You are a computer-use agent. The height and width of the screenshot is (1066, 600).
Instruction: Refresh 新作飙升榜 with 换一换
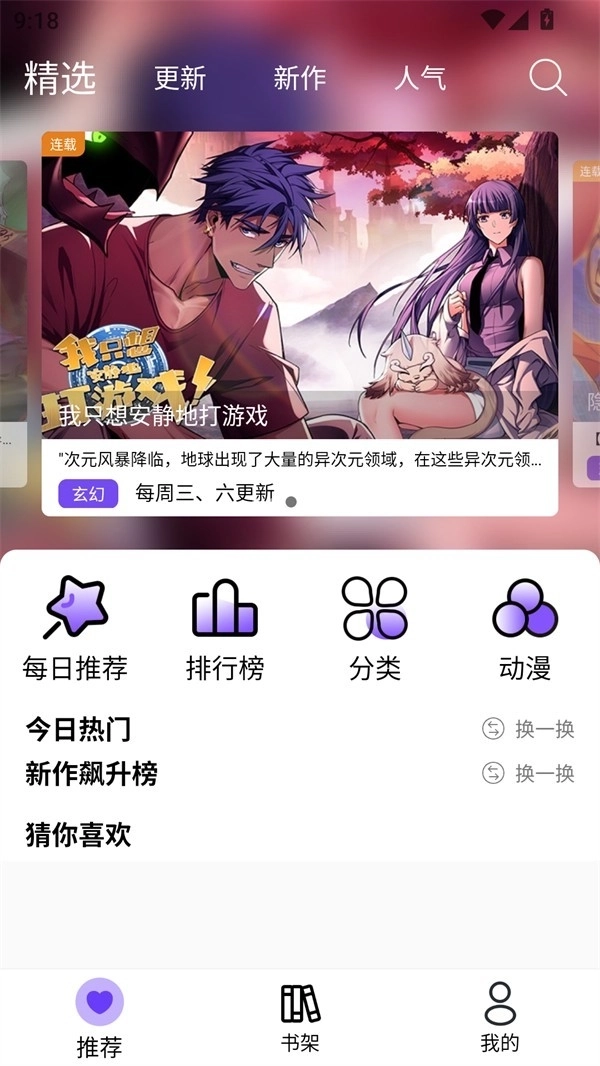point(529,773)
